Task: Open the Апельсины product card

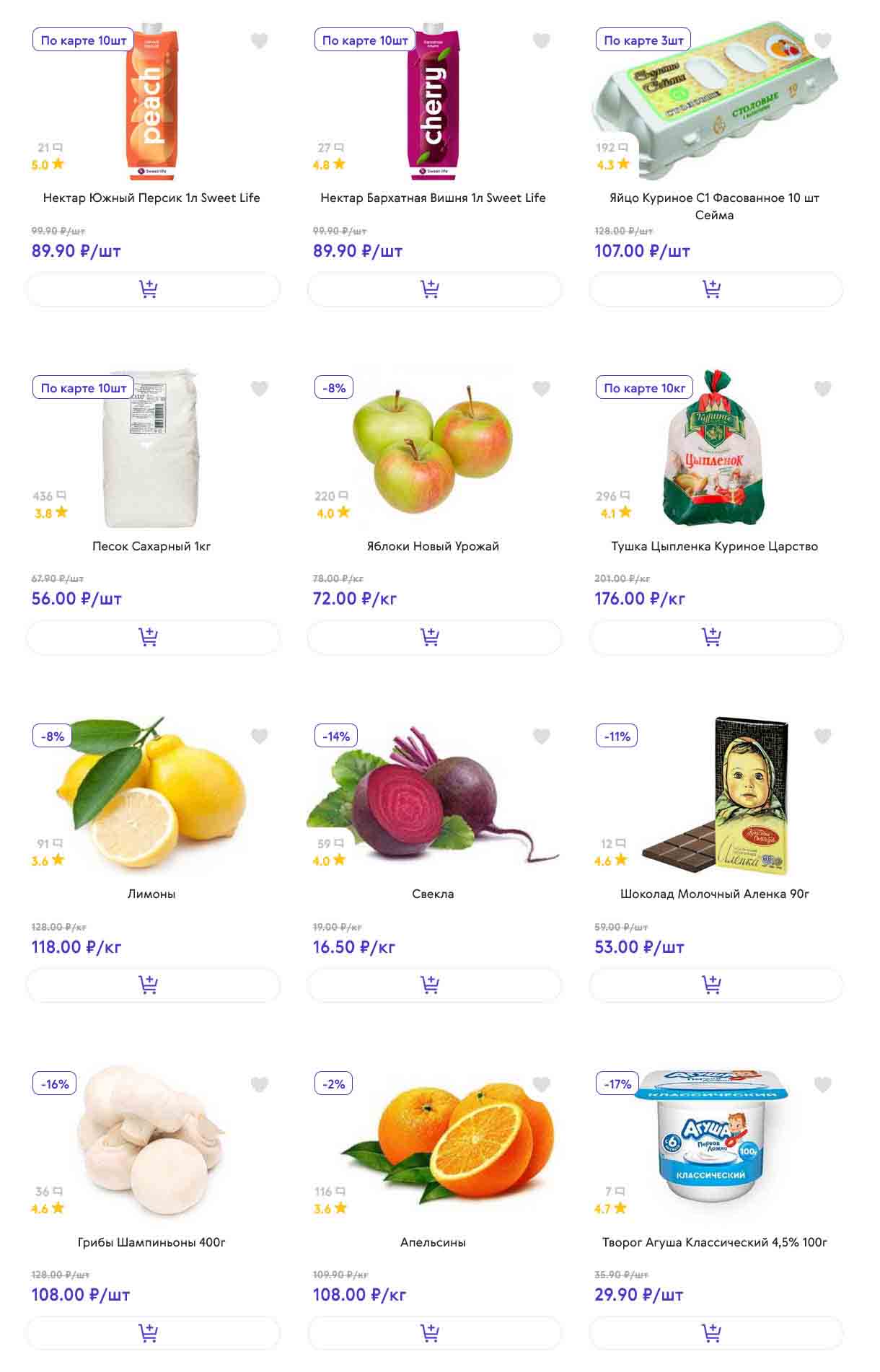Action: pos(433,1242)
